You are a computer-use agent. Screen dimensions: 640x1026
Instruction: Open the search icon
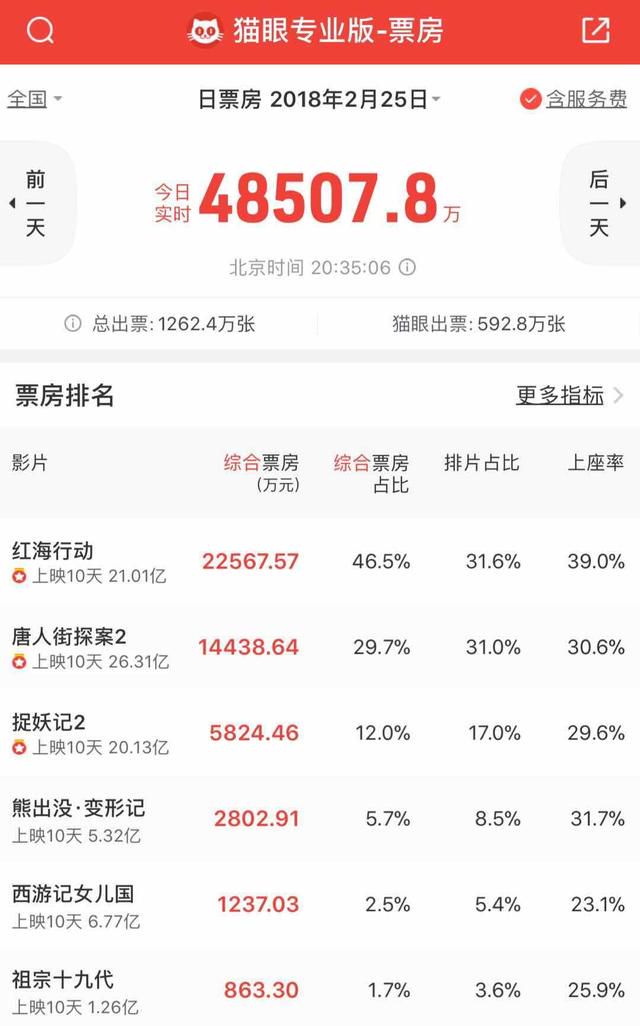pyautogui.click(x=41, y=30)
